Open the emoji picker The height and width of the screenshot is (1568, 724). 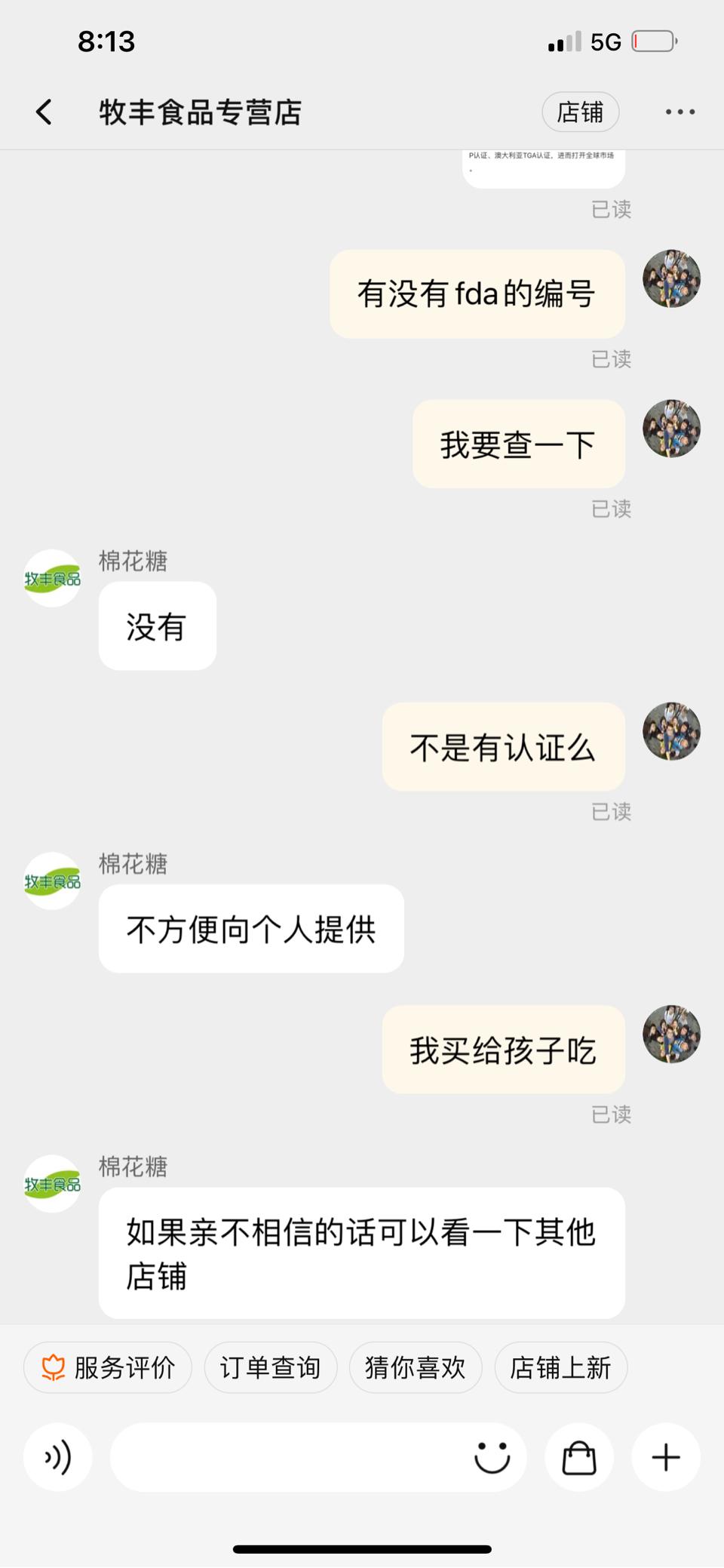492,1457
